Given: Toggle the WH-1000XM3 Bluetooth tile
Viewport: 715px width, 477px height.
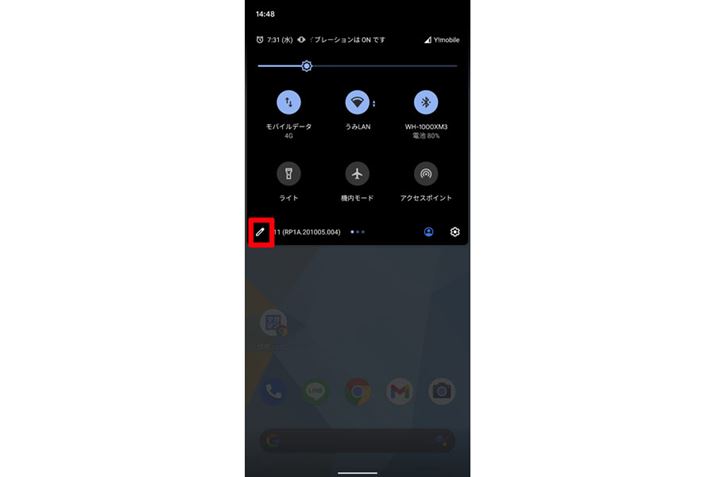Looking at the screenshot, I should point(426,103).
